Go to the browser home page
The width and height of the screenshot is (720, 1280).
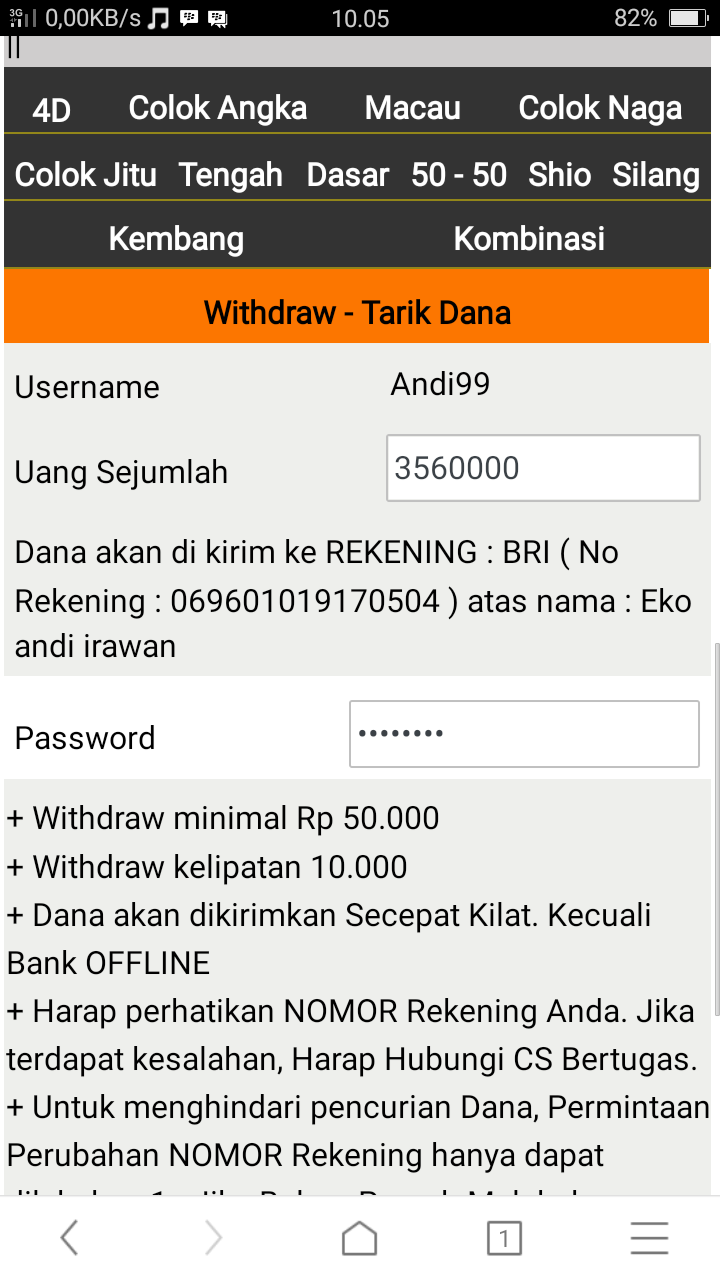360,1238
